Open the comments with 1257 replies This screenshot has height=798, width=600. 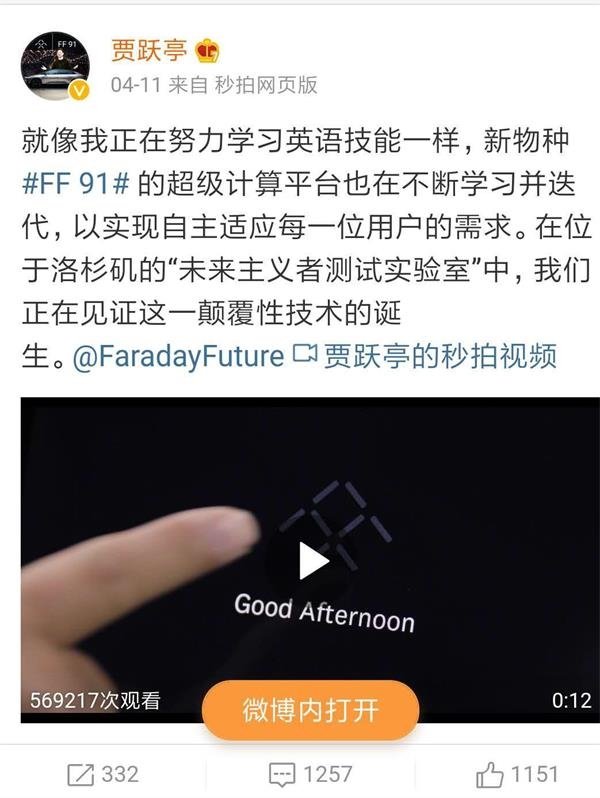(310, 773)
